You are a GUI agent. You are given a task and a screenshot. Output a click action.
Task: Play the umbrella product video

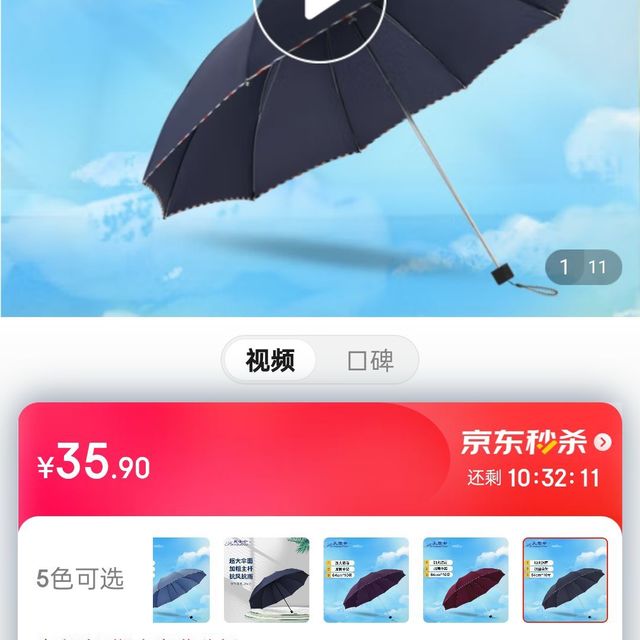click(319, 12)
